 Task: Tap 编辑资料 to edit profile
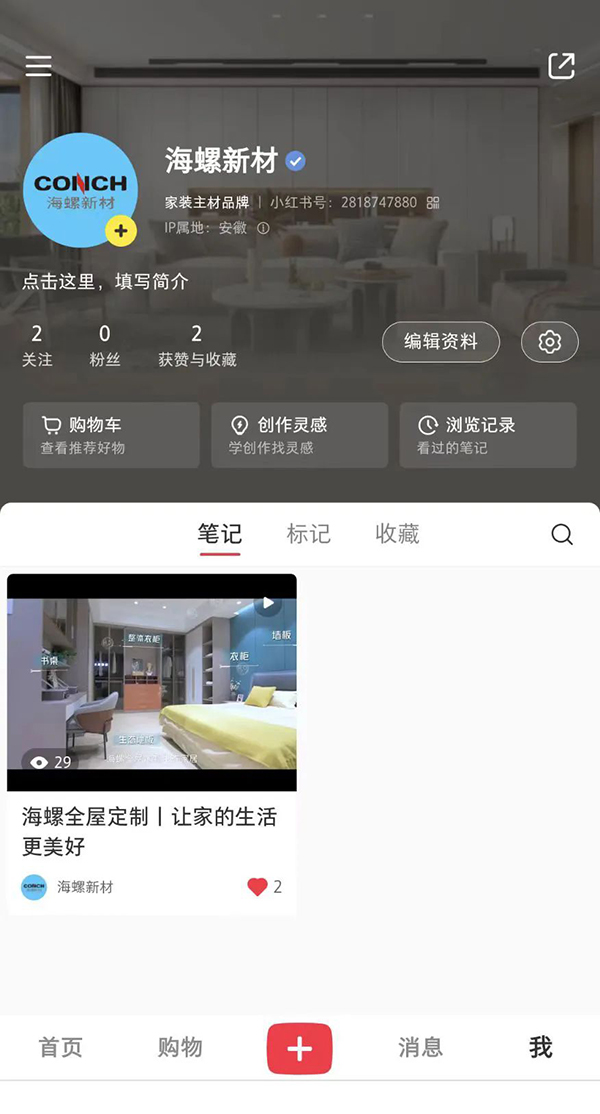[x=441, y=342]
